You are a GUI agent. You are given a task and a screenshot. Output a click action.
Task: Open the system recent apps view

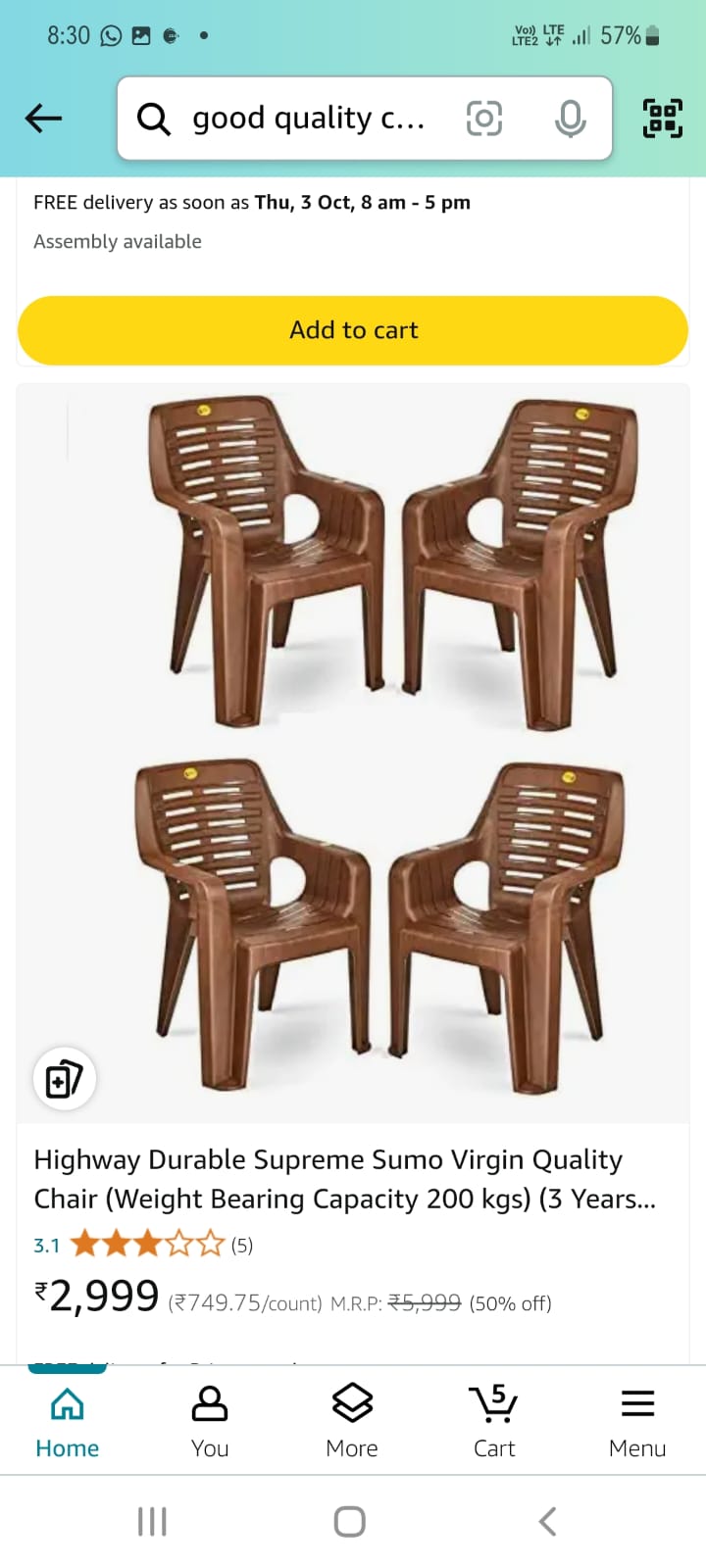(x=152, y=1522)
